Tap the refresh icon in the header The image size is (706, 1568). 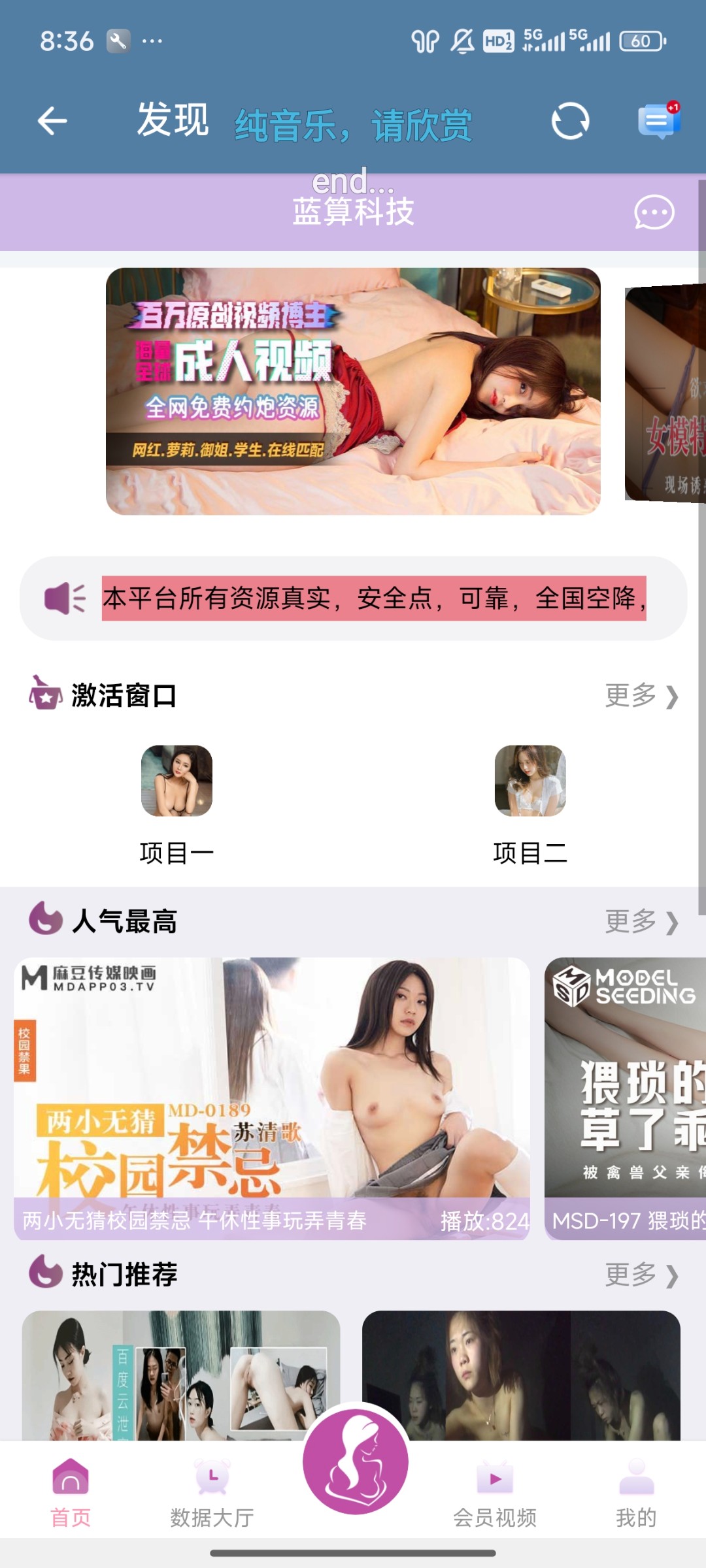click(x=570, y=121)
